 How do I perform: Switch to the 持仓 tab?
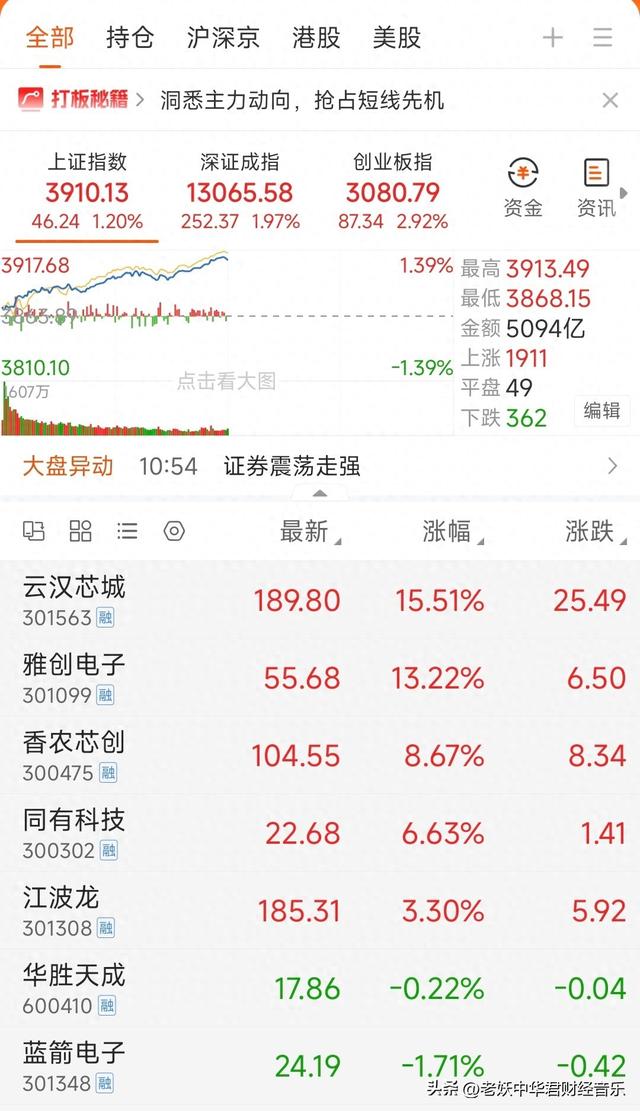point(130,38)
